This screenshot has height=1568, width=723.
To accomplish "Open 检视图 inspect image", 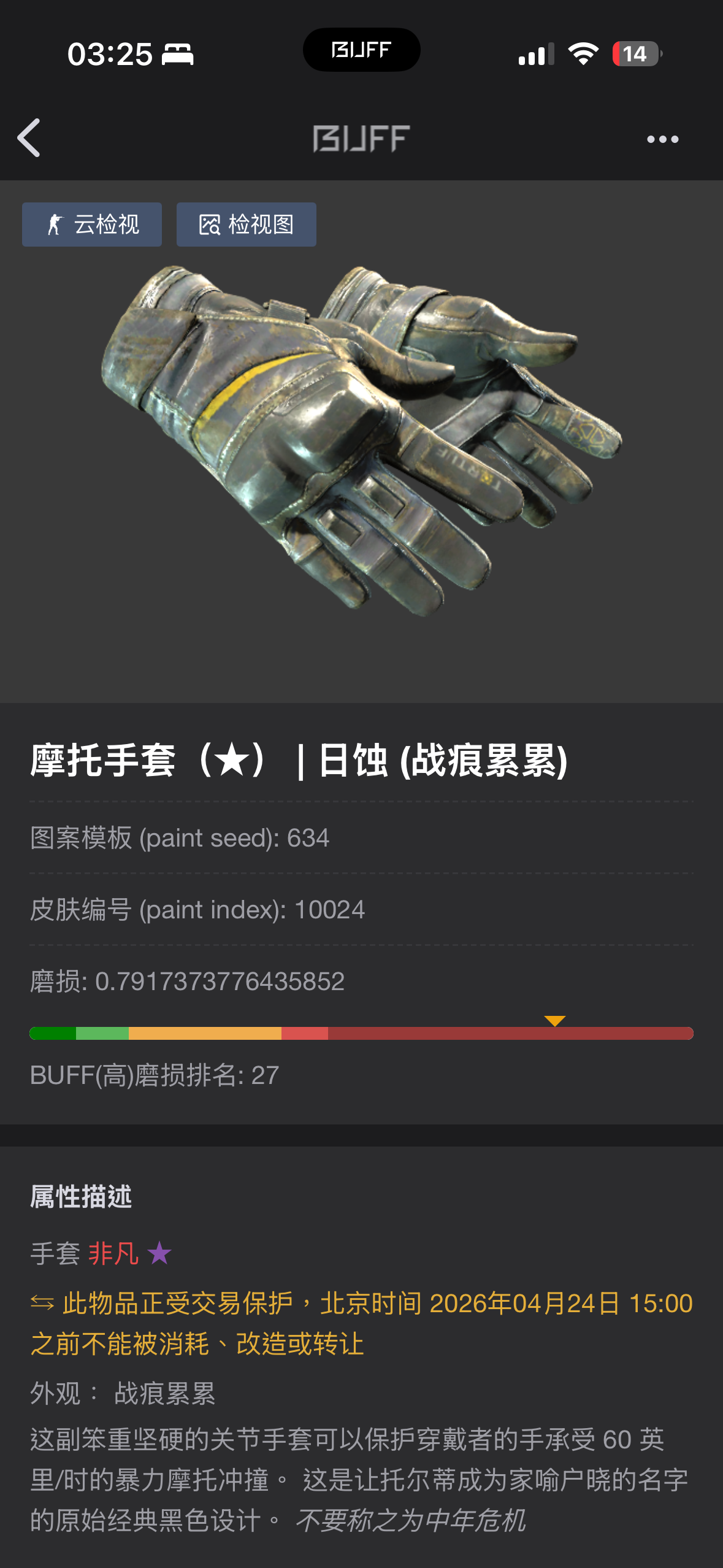I will coord(247,225).
